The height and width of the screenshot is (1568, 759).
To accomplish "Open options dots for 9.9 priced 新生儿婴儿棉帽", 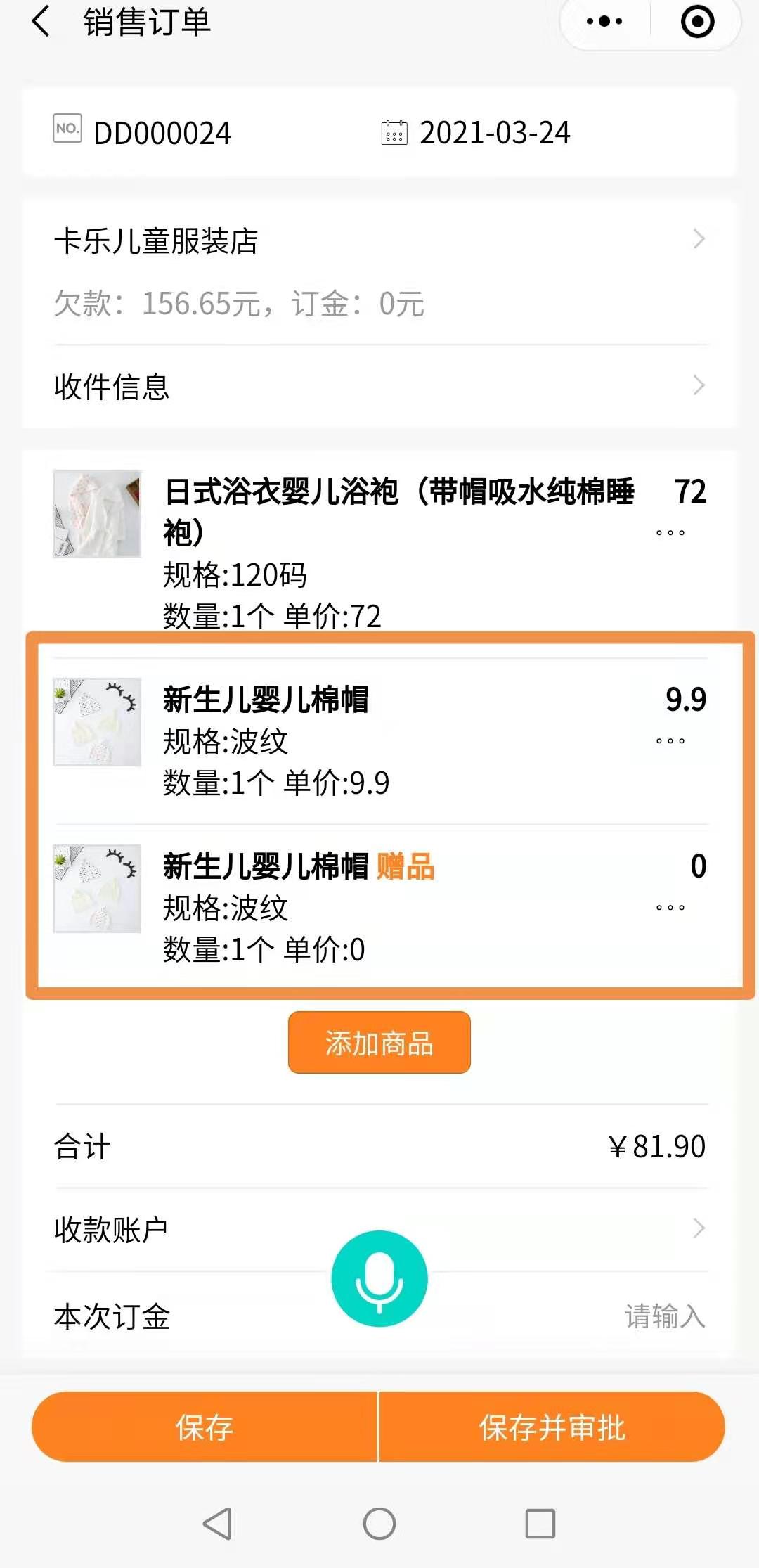I will (670, 740).
